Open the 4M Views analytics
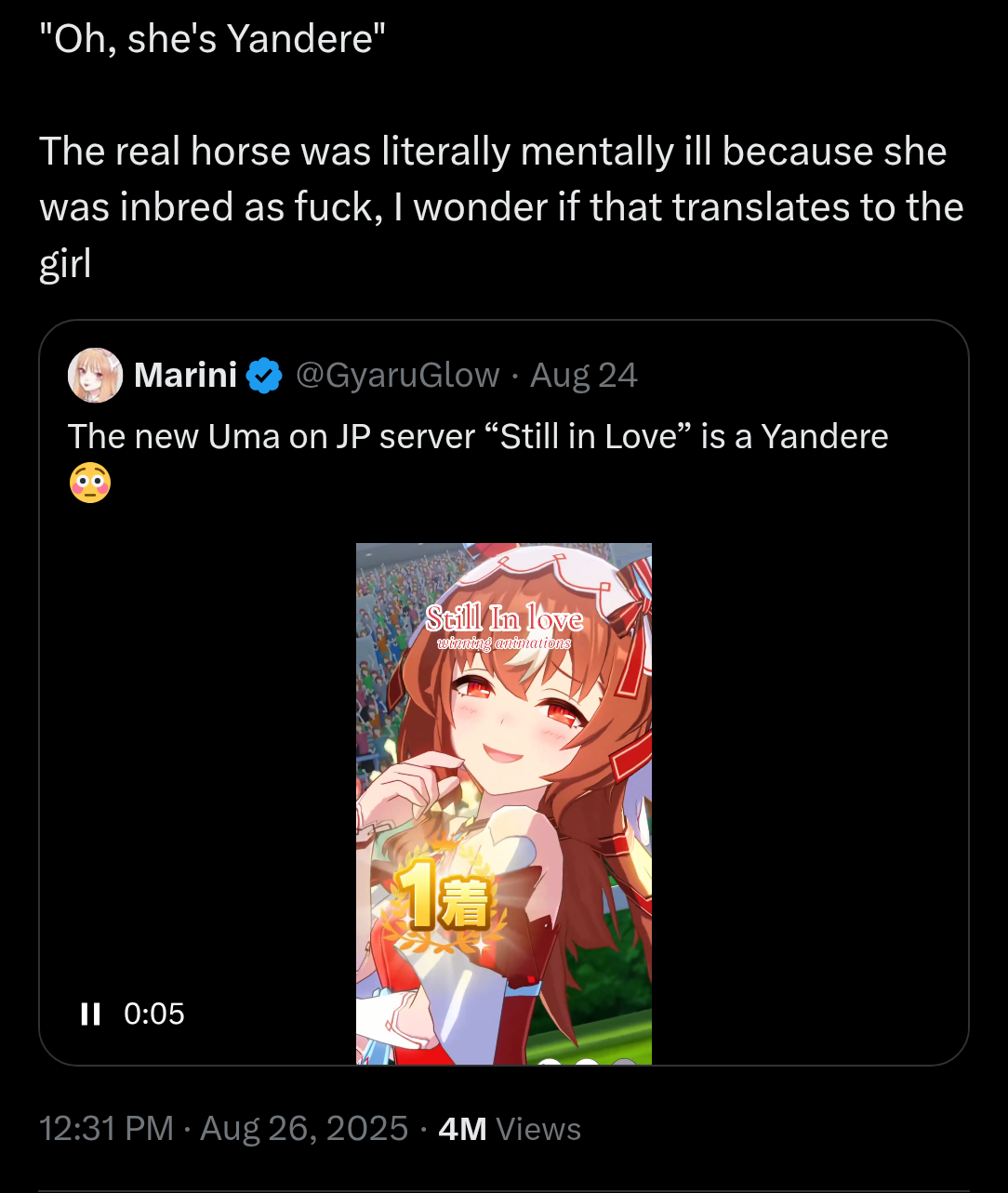This screenshot has height=1193, width=1008. 509,1129
